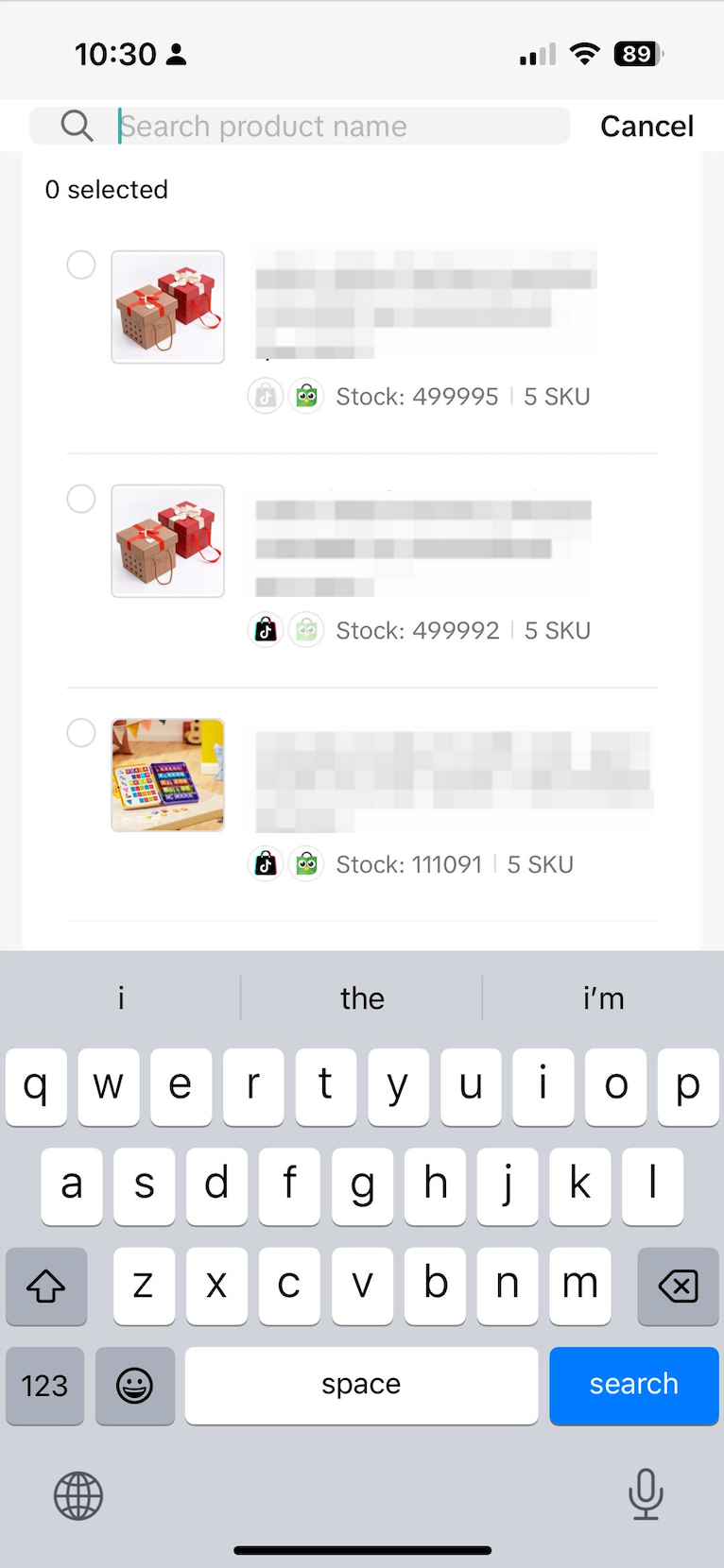Open the first gift box product thumbnail
Screen dimensions: 724x1568
click(x=167, y=306)
